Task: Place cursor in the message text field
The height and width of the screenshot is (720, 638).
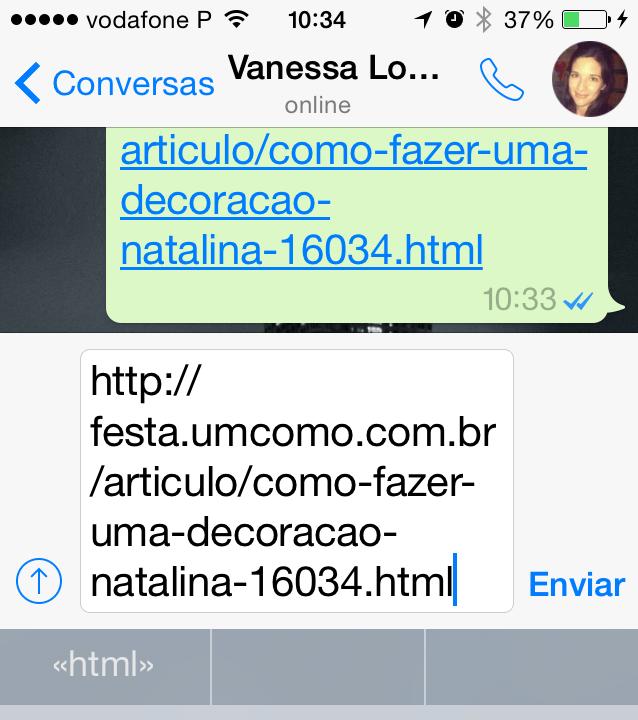Action: [x=296, y=480]
